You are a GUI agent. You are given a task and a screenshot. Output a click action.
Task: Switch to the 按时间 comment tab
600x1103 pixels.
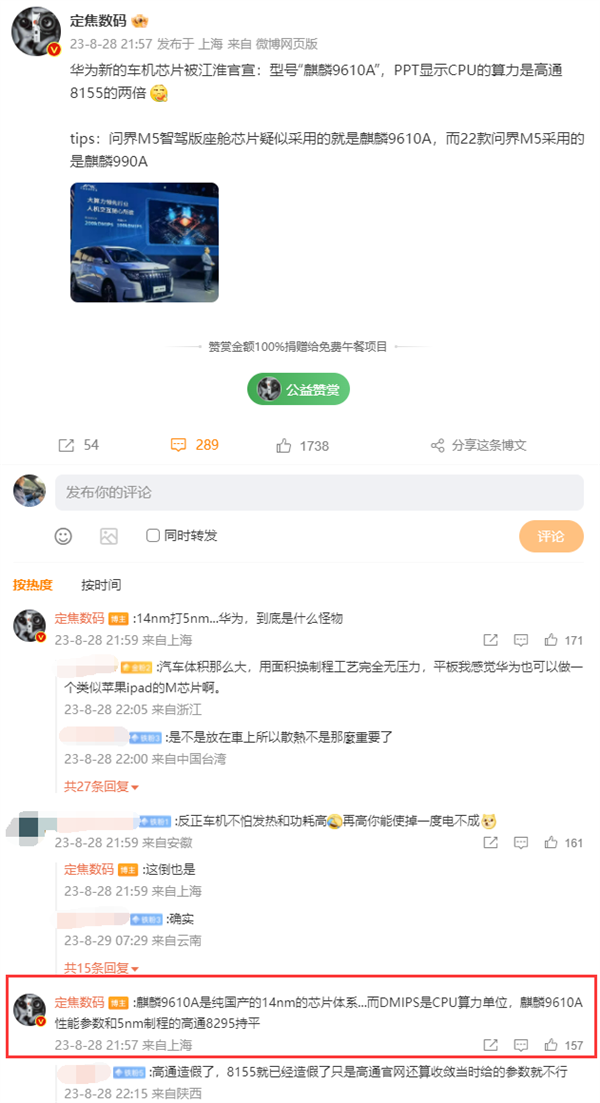(101, 585)
